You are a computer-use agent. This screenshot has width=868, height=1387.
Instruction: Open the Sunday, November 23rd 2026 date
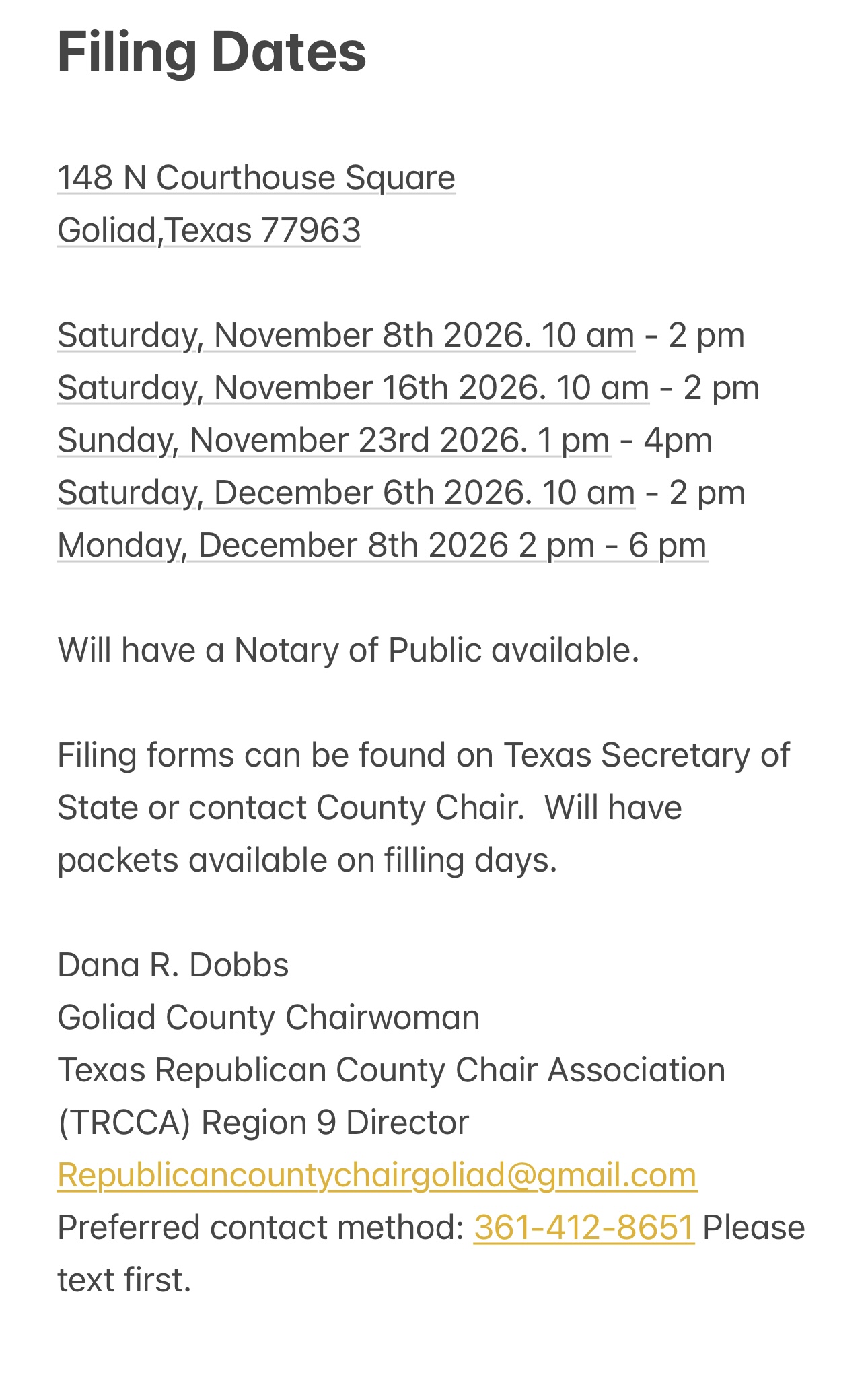click(334, 441)
